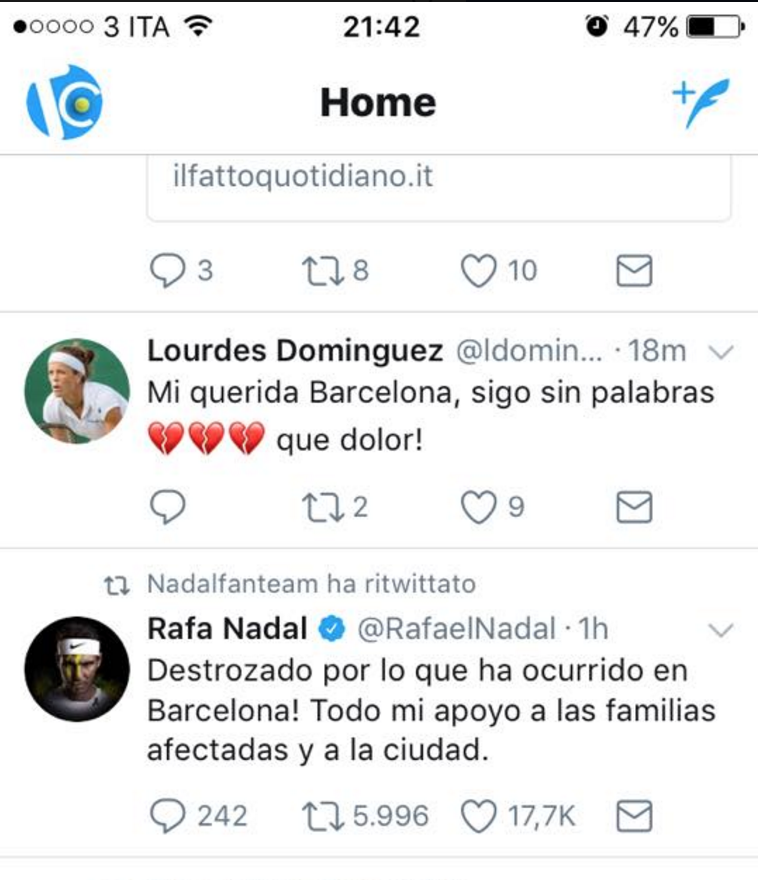Open the profile avatar in the header
Viewport: 758px width, 880px height.
point(64,102)
